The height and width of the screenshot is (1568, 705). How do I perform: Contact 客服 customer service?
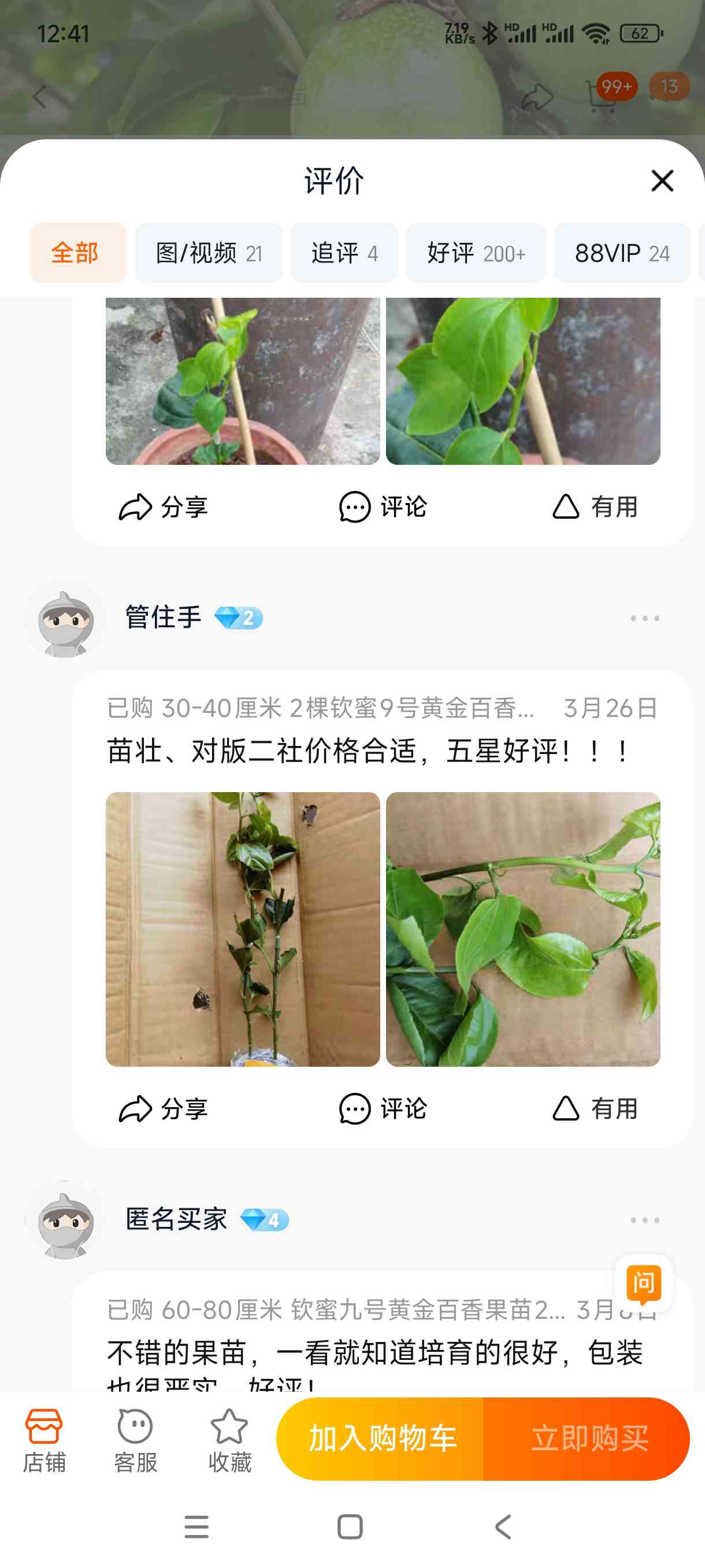[135, 1440]
